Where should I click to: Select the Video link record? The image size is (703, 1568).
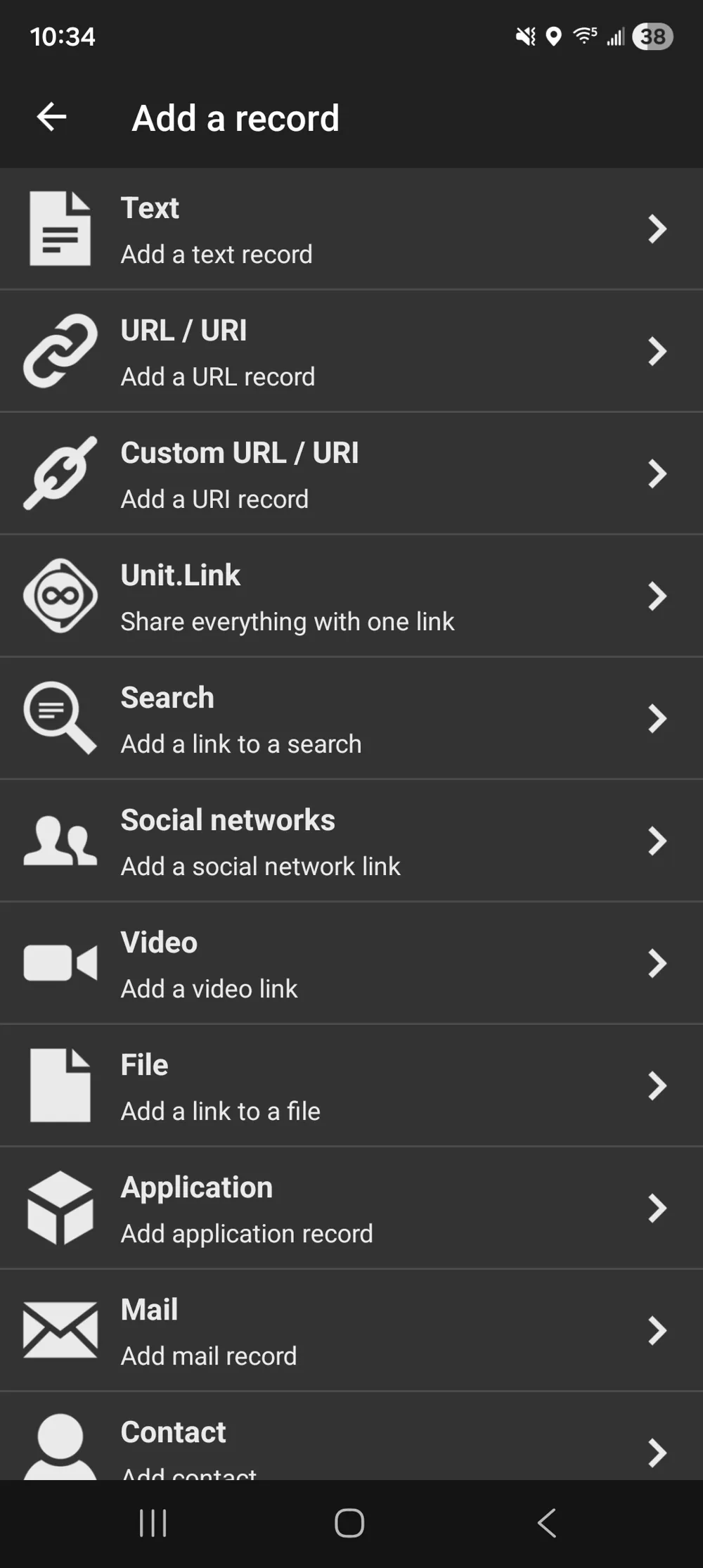(351, 963)
